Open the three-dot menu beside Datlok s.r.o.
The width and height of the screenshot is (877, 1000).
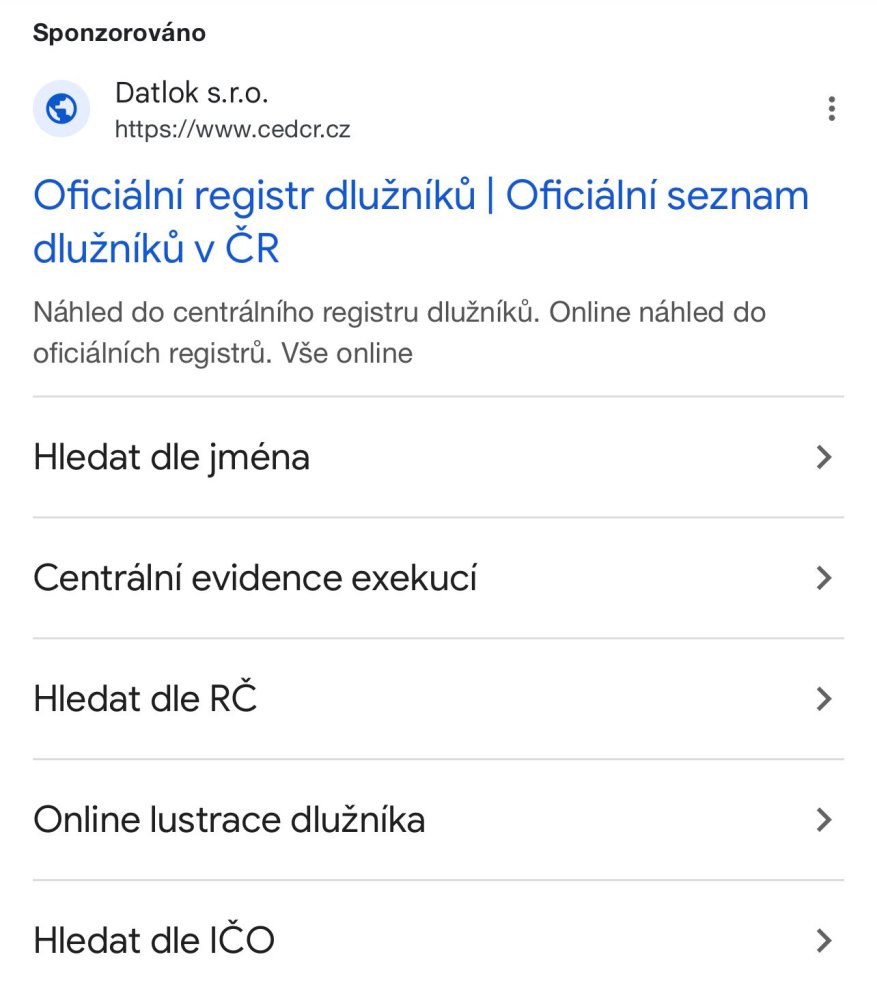(831, 109)
